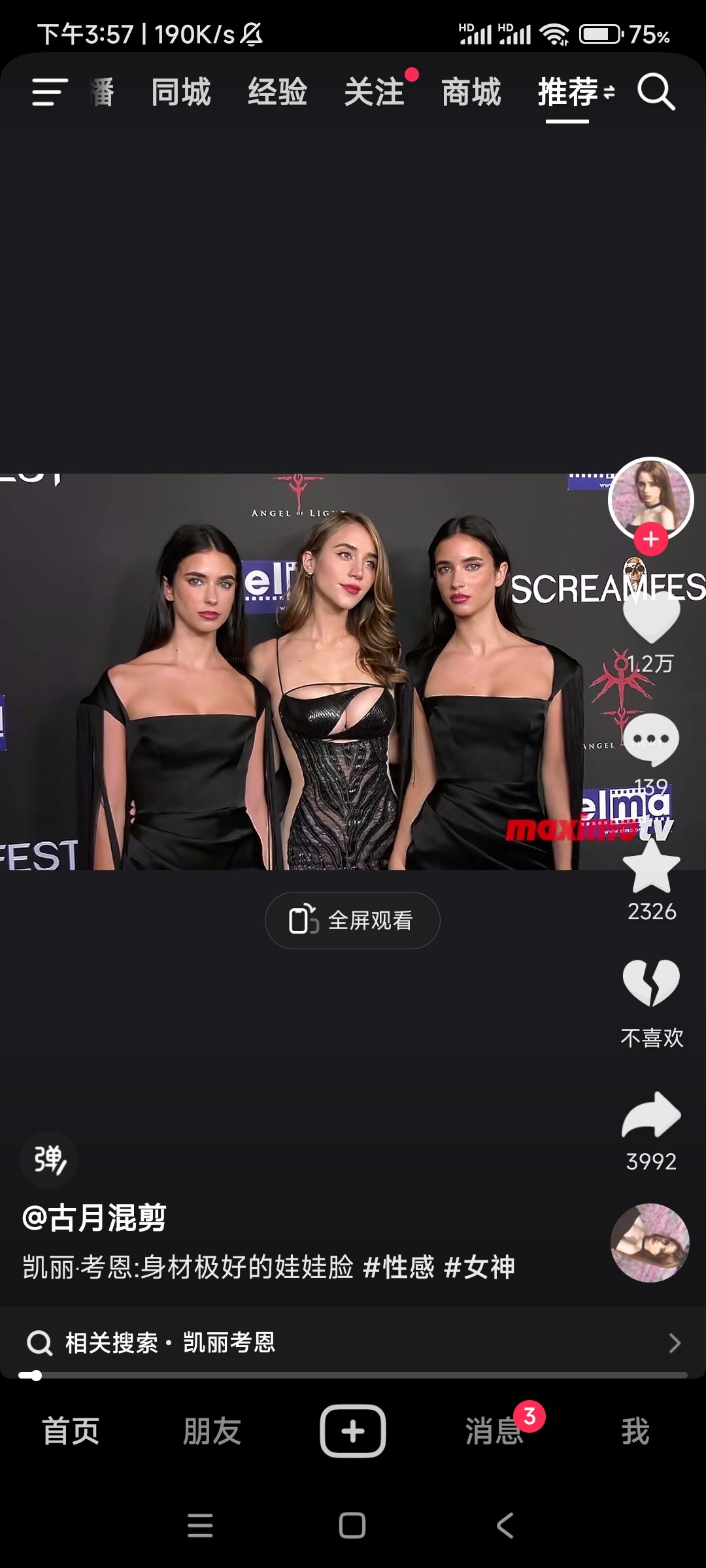Mark video as 不喜欢

tap(651, 983)
